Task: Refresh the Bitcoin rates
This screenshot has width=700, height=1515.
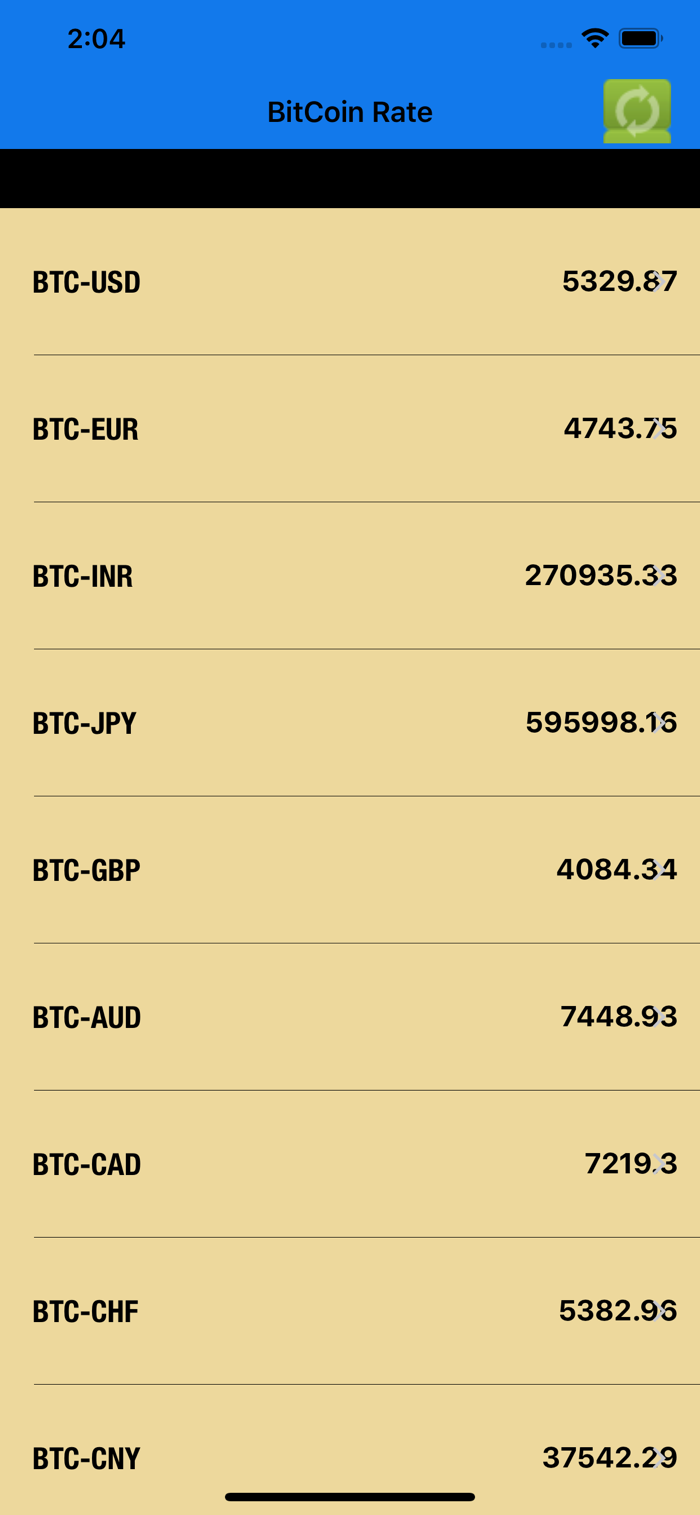Action: tap(637, 111)
